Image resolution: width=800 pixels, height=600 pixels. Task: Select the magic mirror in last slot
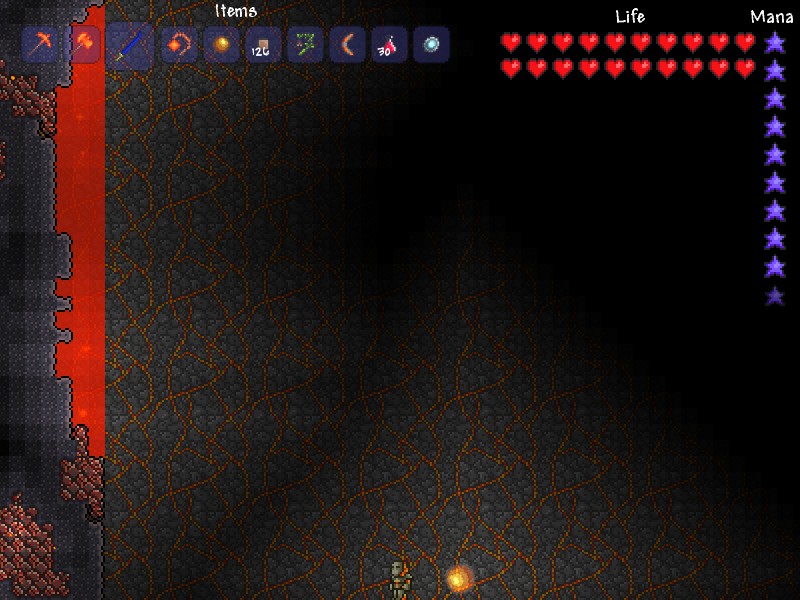click(x=431, y=45)
